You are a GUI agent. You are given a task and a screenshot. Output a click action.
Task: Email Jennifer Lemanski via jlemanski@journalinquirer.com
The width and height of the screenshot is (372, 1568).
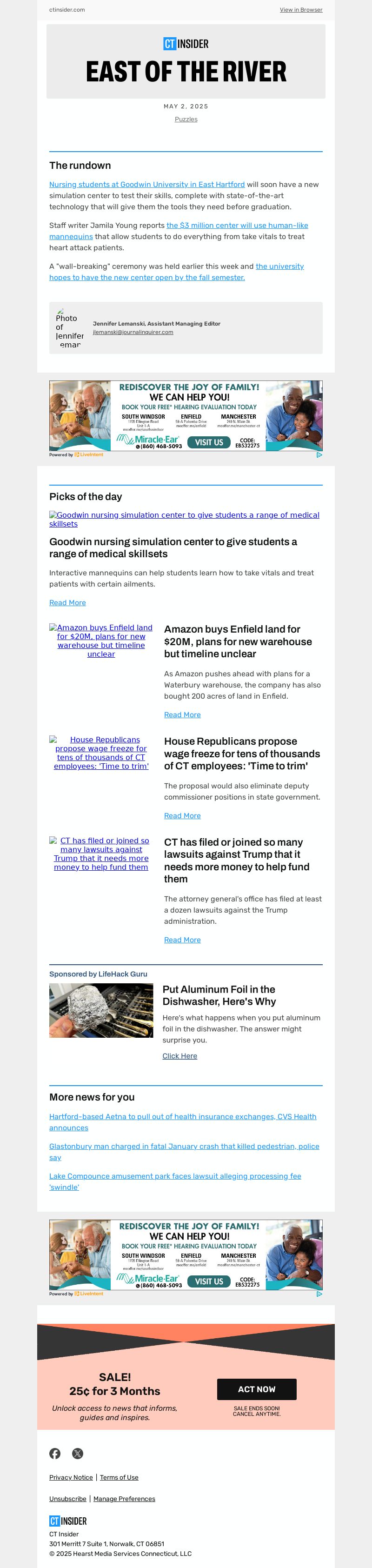click(133, 333)
